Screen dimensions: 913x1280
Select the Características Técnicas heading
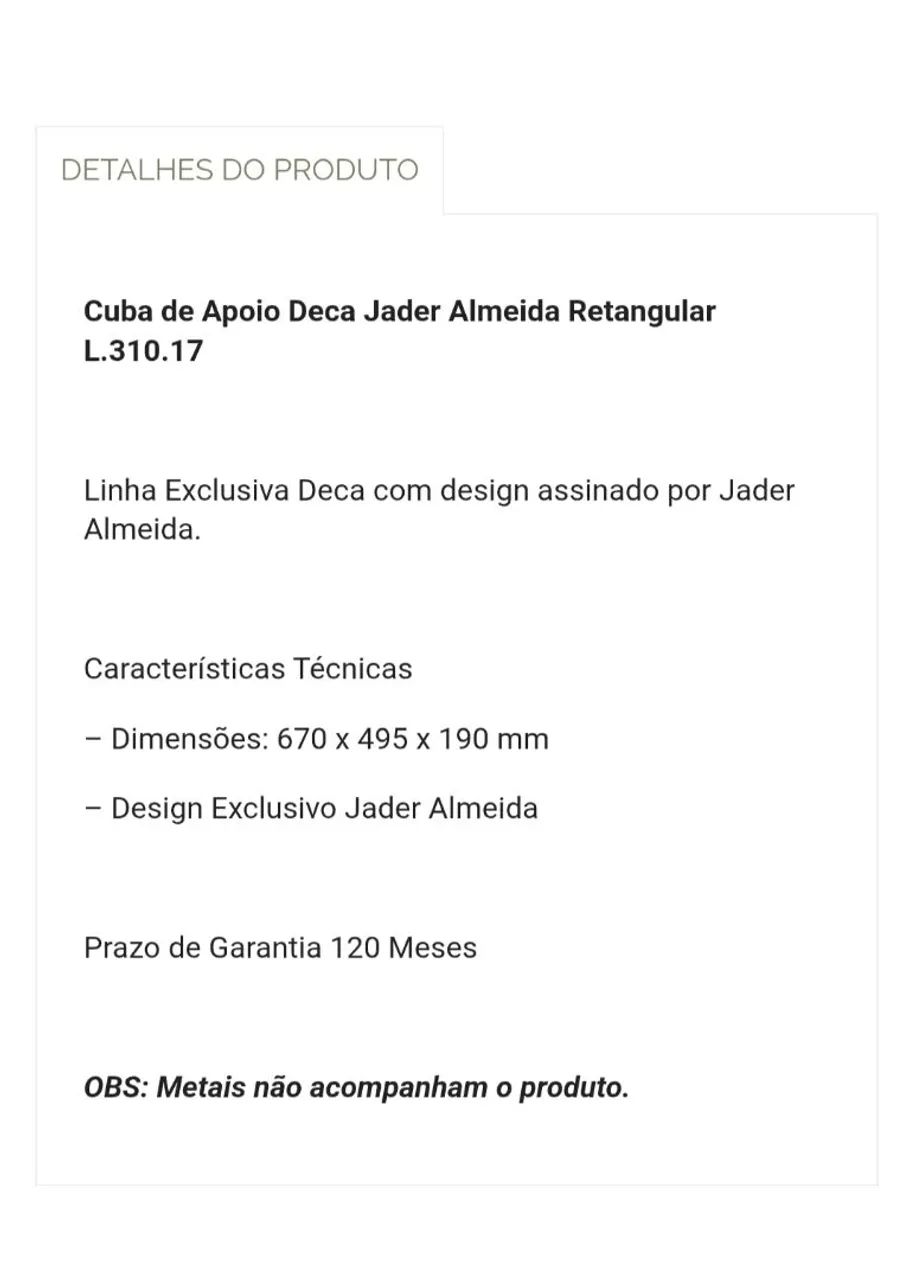tap(247, 668)
